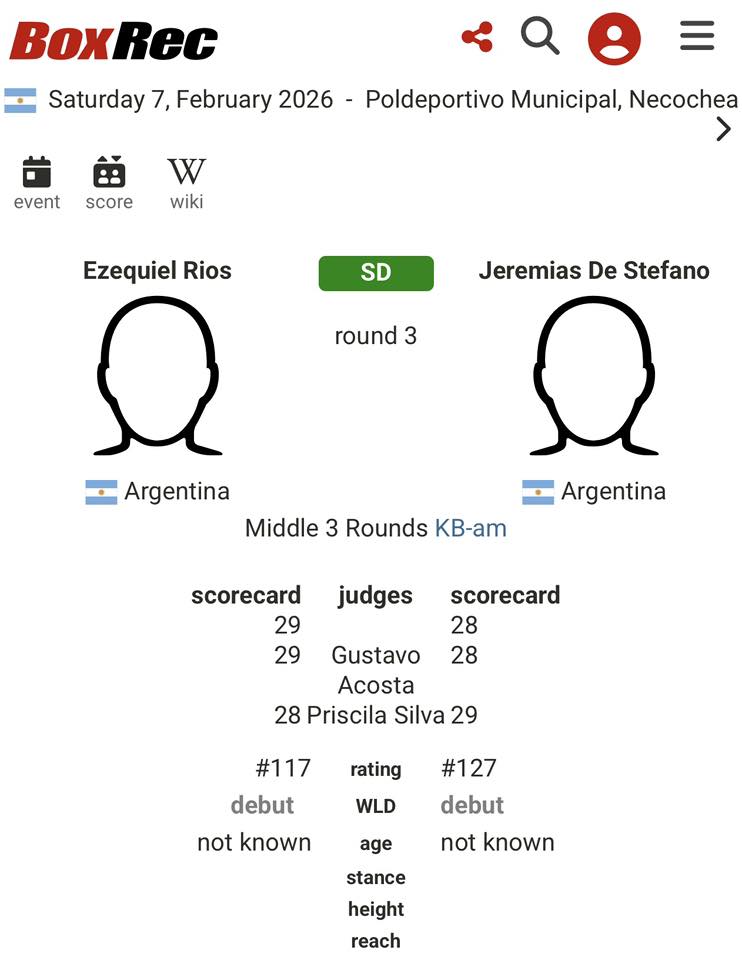Image resolution: width=742 pixels, height=960 pixels.
Task: Tap the KB-am link
Action: [470, 528]
